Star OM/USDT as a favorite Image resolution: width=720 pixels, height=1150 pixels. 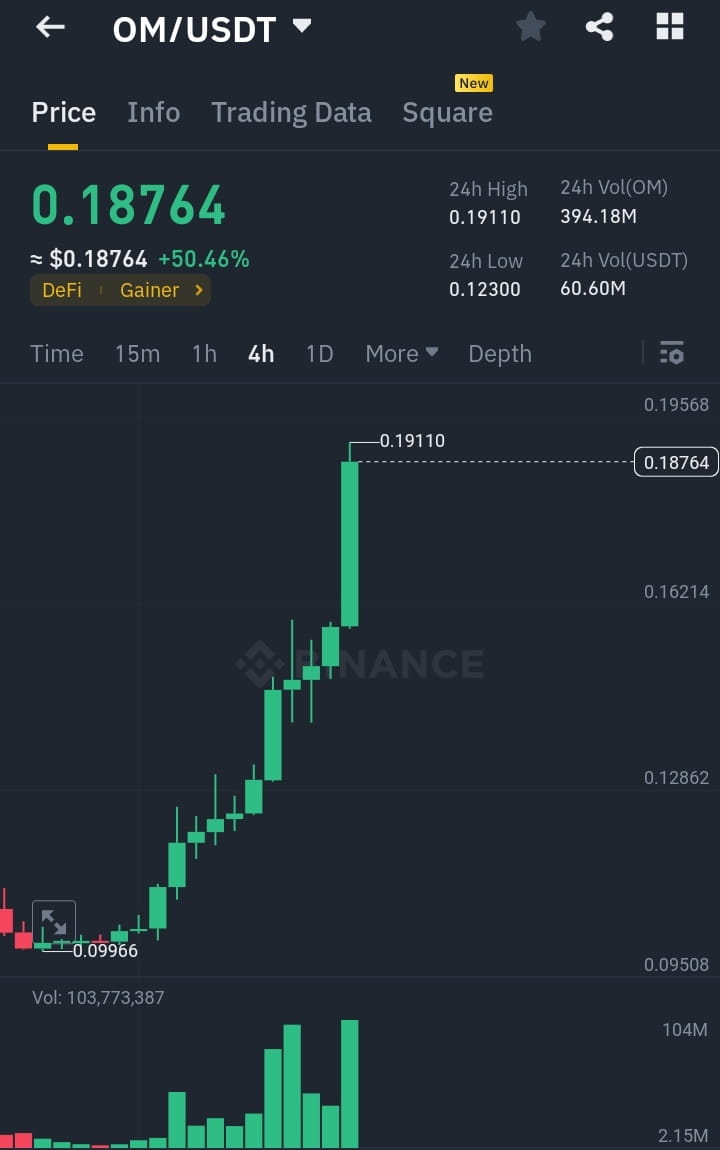click(x=530, y=27)
